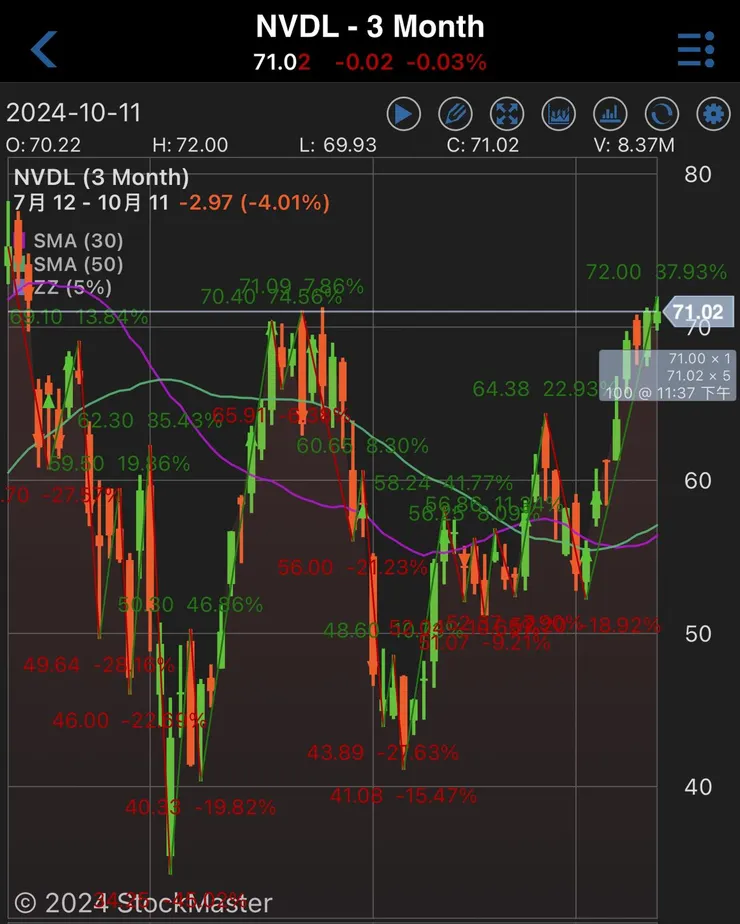740x924 pixels.
Task: Open indicators with the bar-chart icon
Action: (x=610, y=113)
